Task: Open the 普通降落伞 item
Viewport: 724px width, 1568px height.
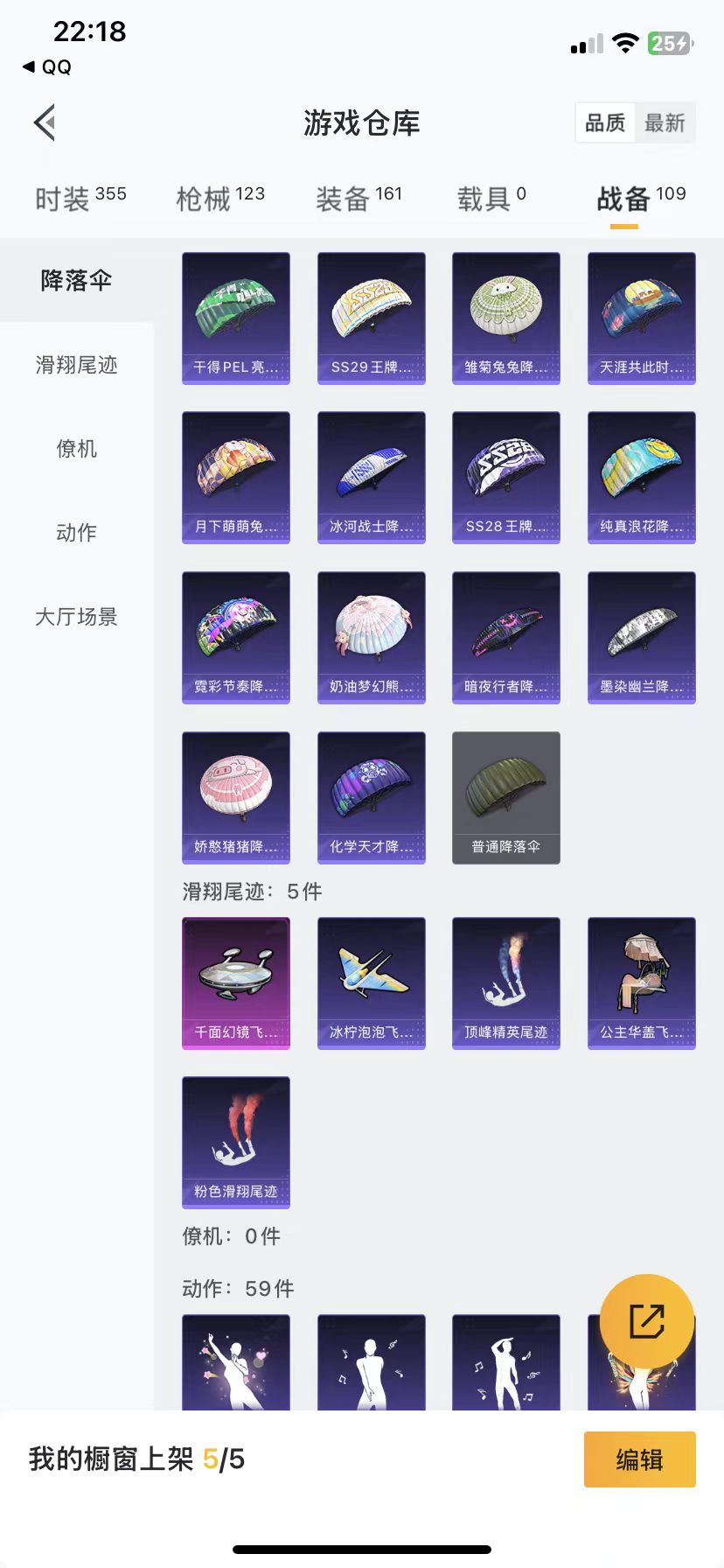Action: pyautogui.click(x=505, y=798)
